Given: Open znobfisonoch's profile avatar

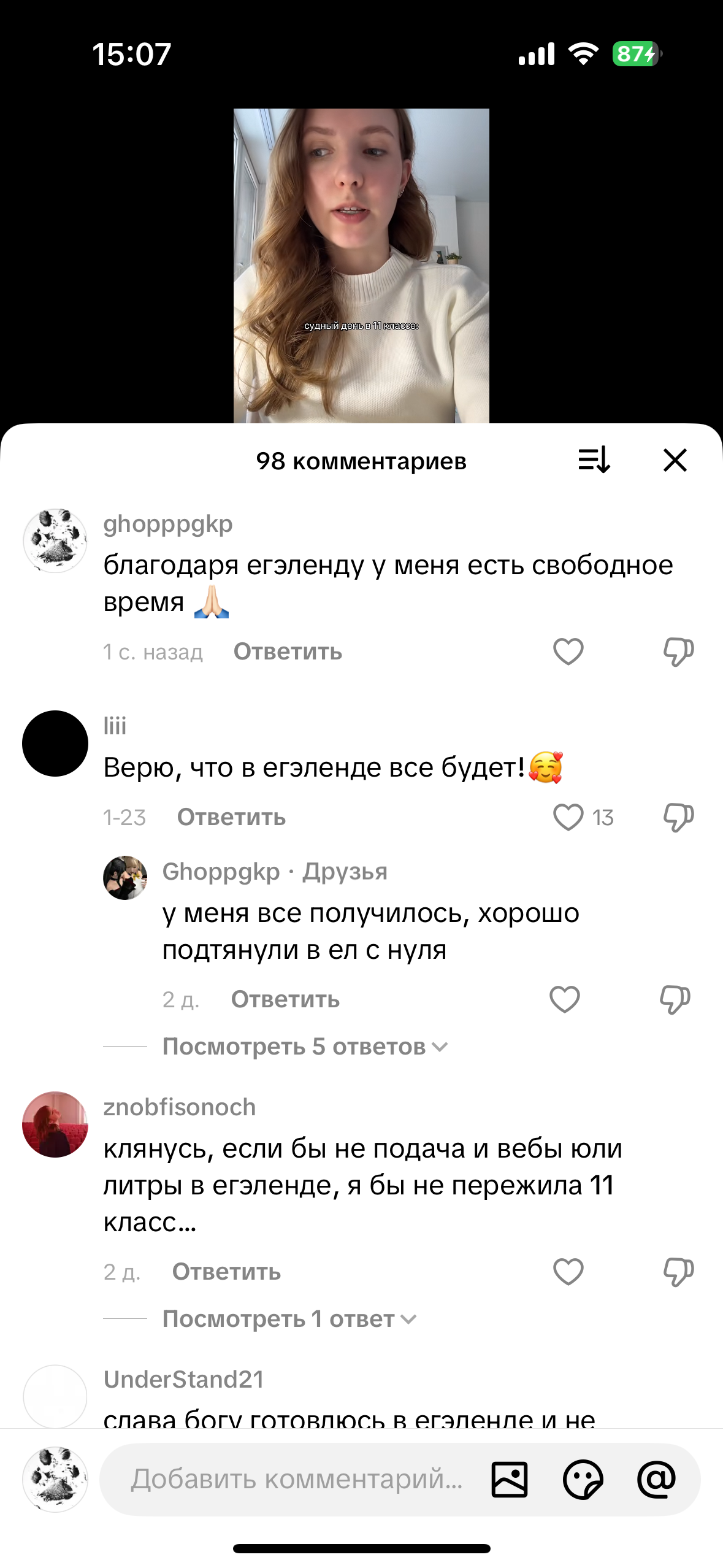Looking at the screenshot, I should coord(55,1124).
